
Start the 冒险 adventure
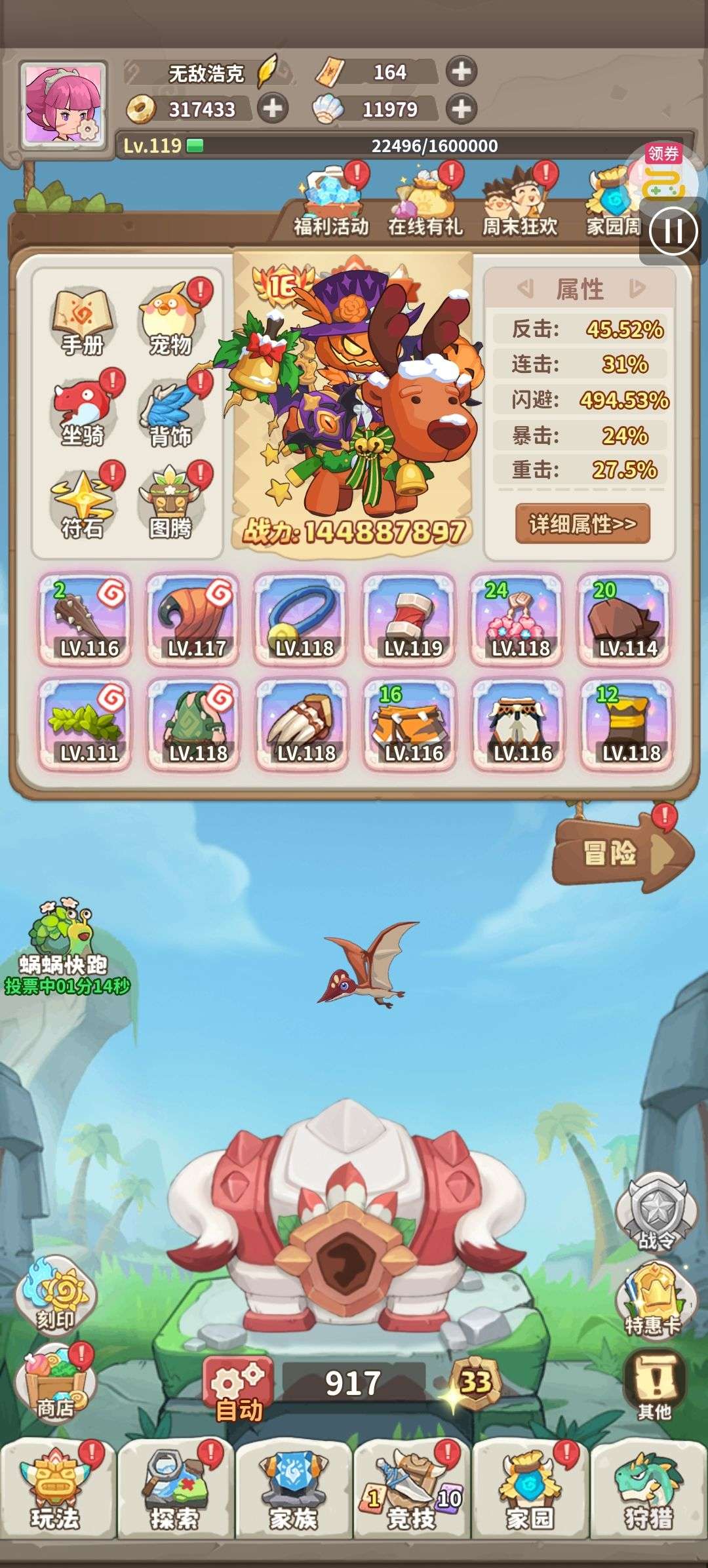pos(620,853)
